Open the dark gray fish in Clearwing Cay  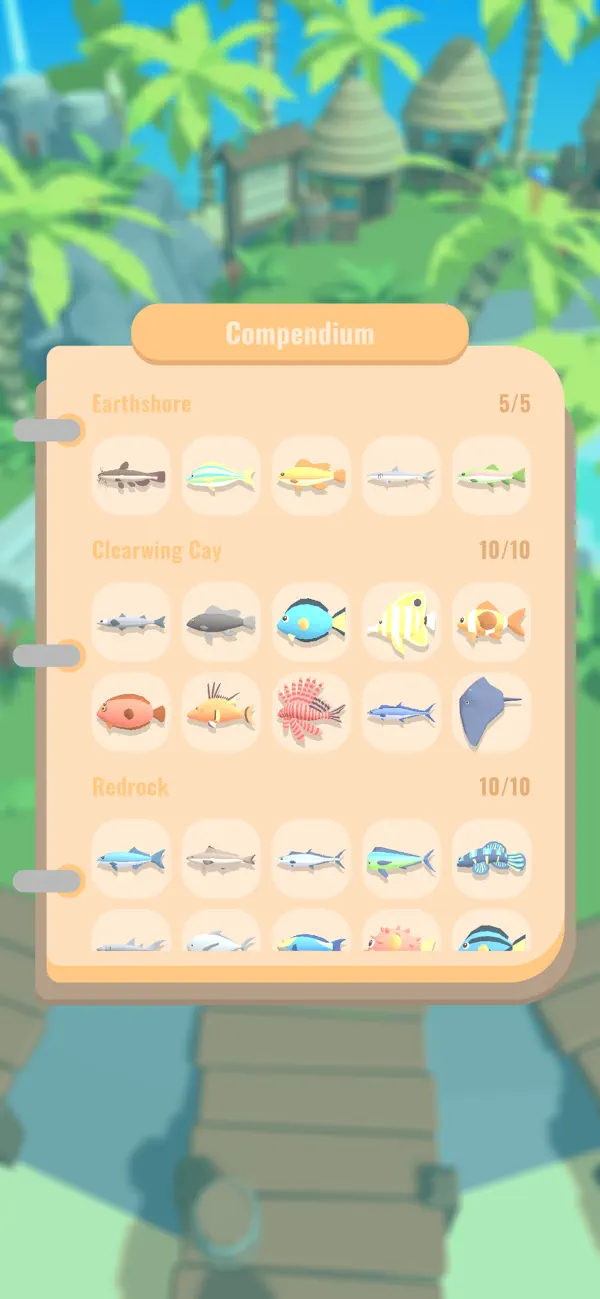tap(221, 622)
